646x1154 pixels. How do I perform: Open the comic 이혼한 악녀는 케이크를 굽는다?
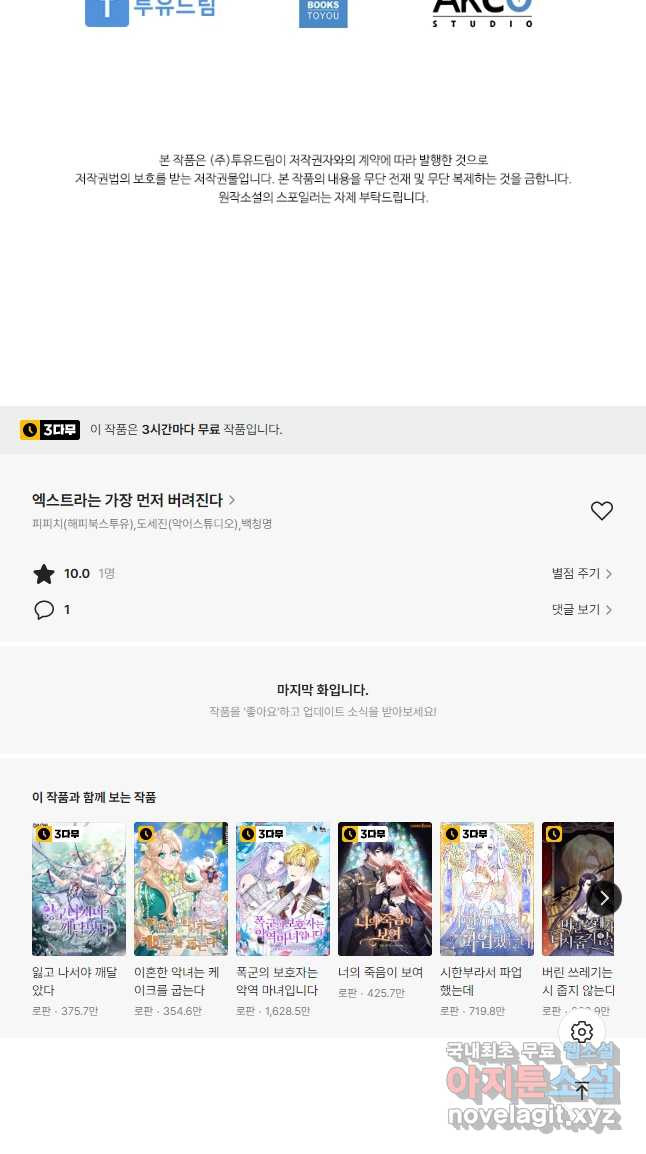(x=181, y=889)
